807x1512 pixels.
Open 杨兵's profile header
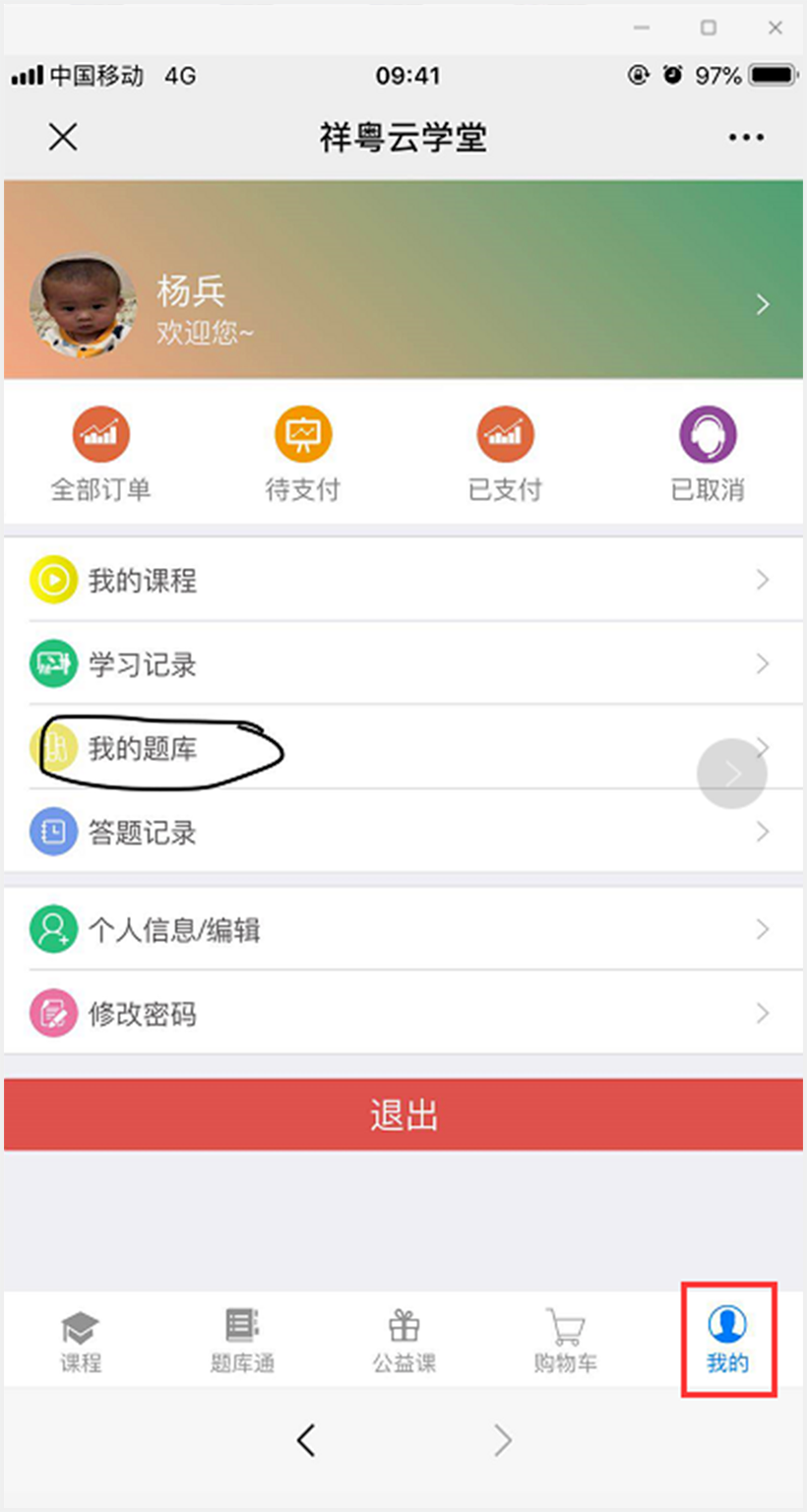tap(403, 303)
